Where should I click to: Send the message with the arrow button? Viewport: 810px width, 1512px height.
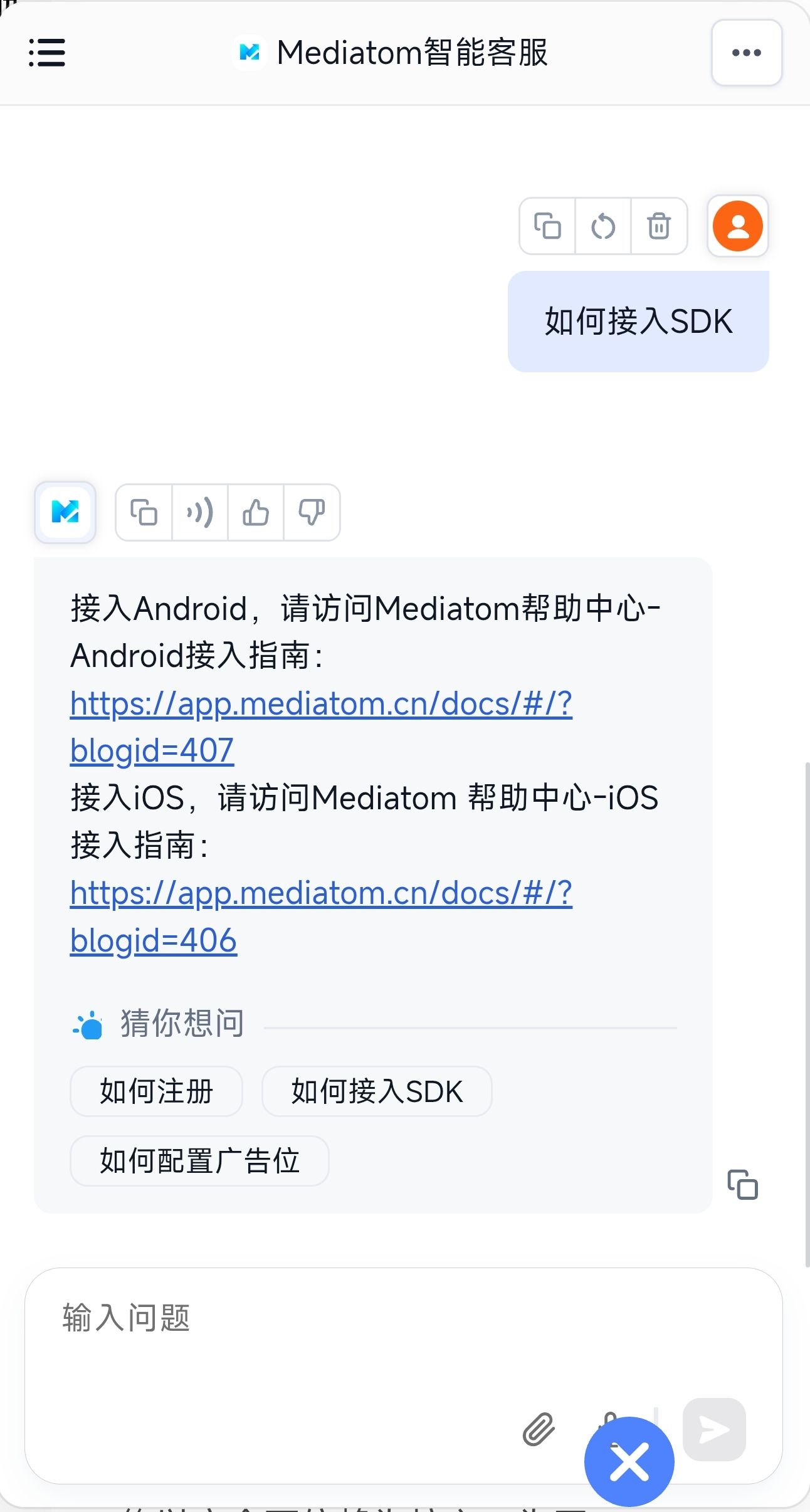[714, 1429]
